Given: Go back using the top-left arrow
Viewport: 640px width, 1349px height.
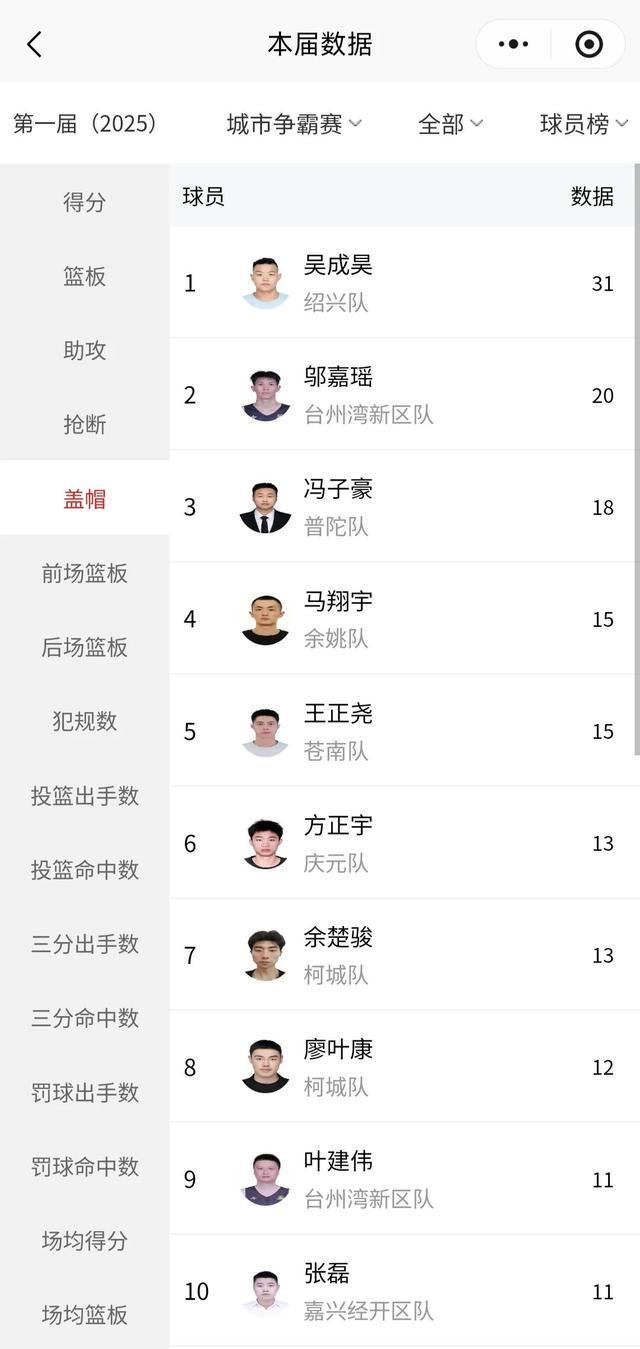Looking at the screenshot, I should 35,44.
